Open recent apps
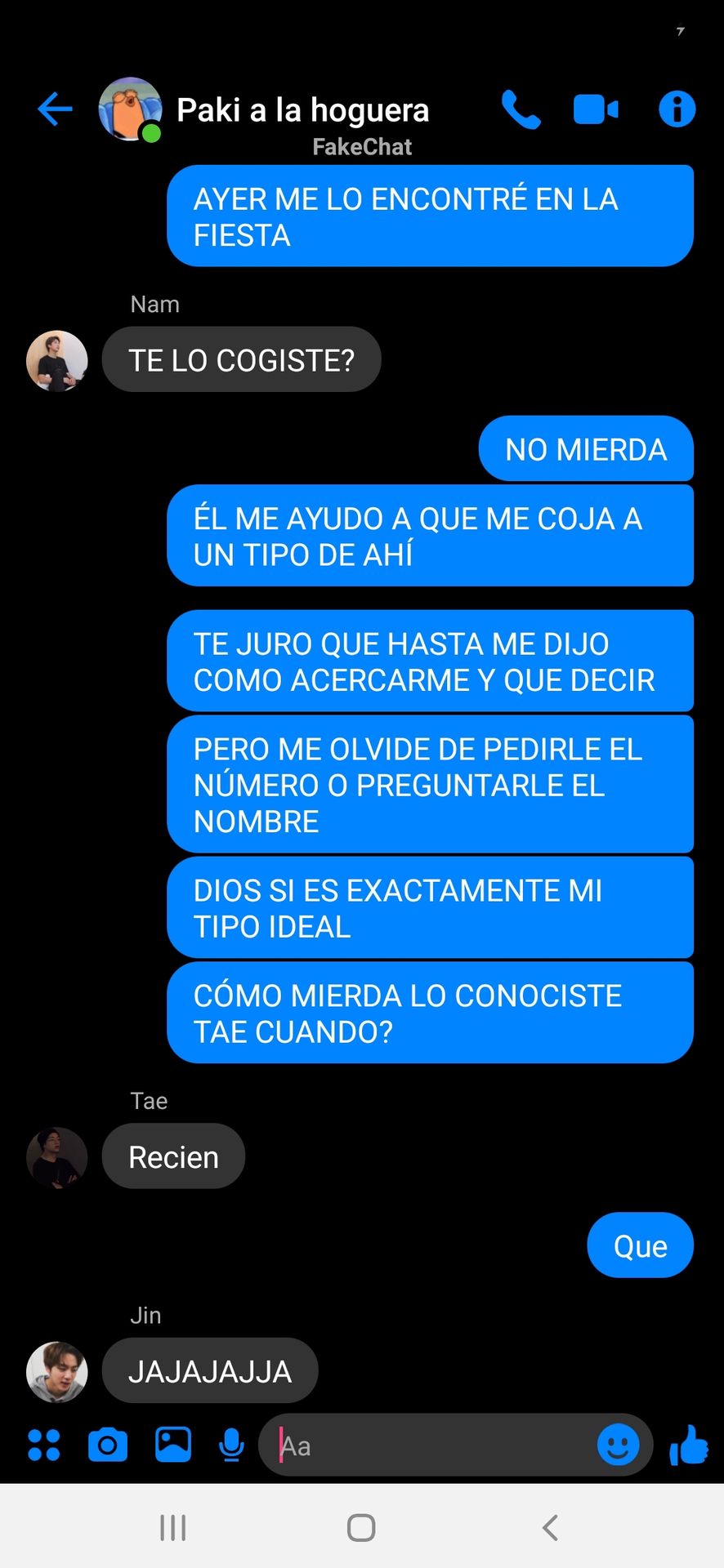Image resolution: width=724 pixels, height=1568 pixels. tap(173, 1527)
